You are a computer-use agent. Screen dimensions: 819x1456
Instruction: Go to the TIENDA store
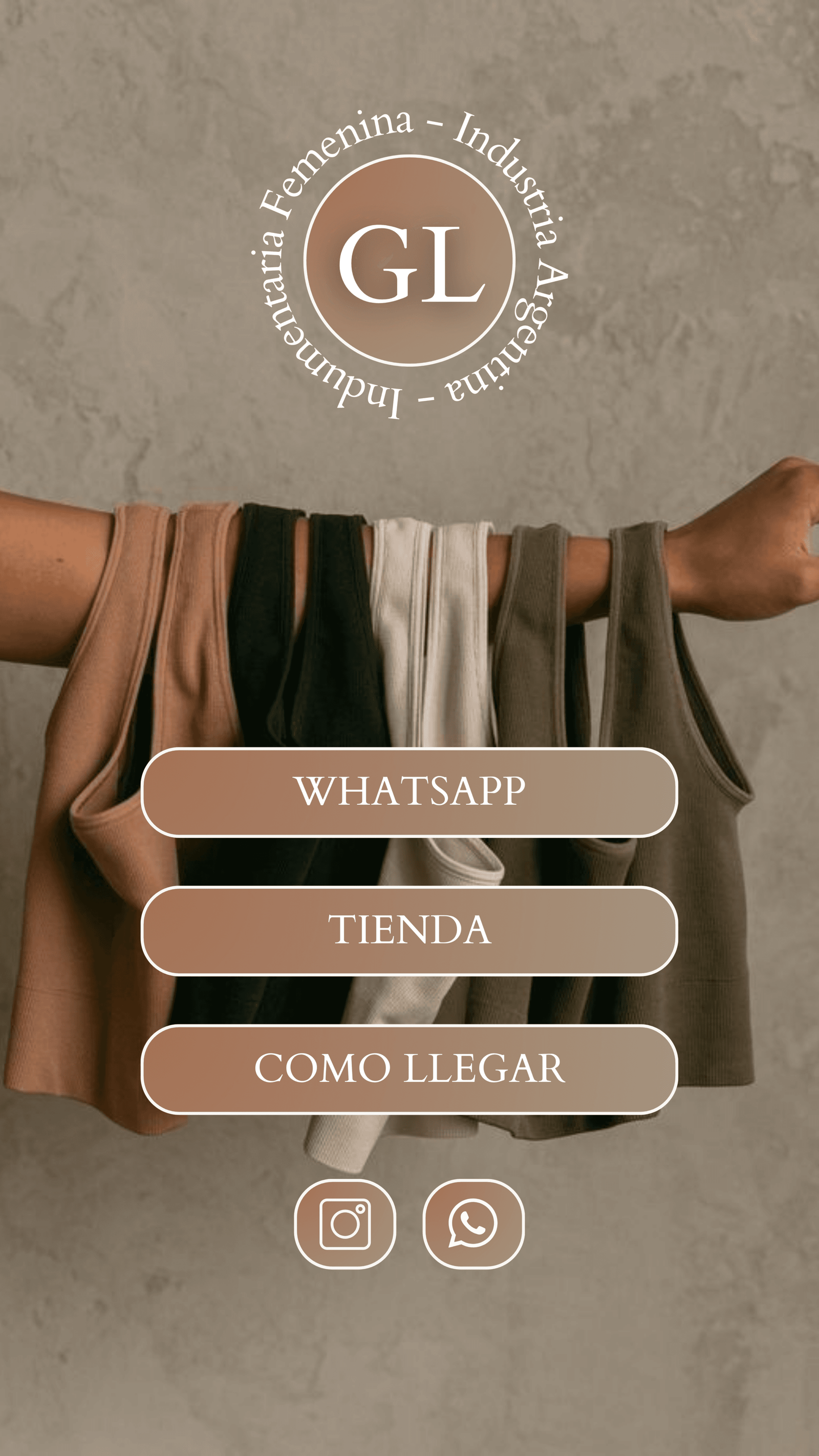click(409, 930)
